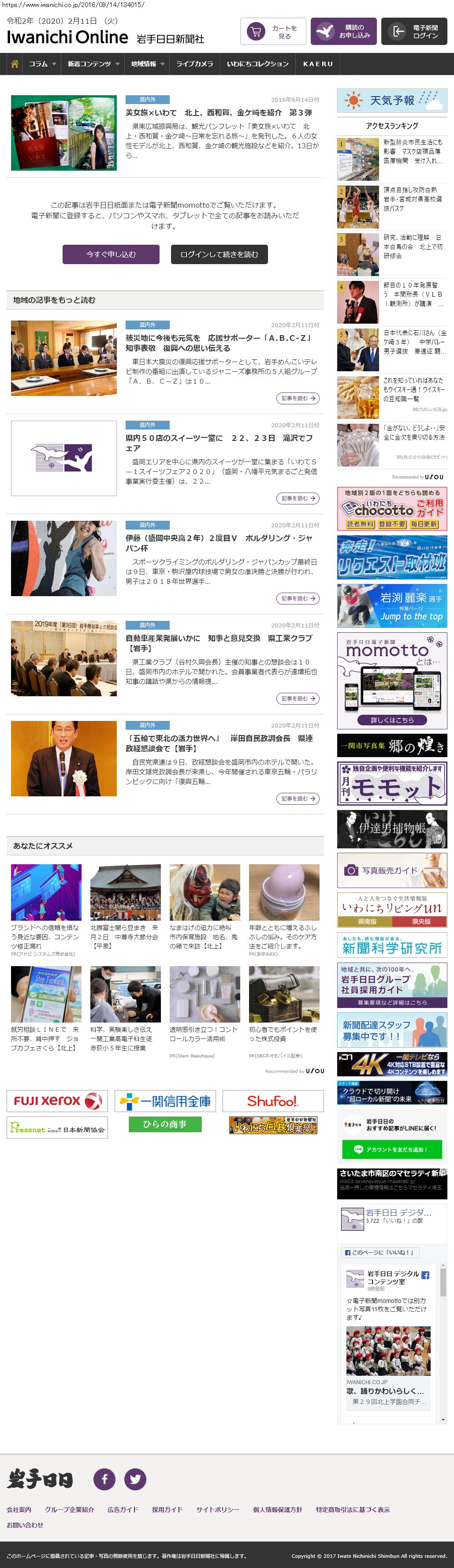Open the サイトポリシー footer link
Viewport: 454px width, 1568px height.
coord(217,1509)
